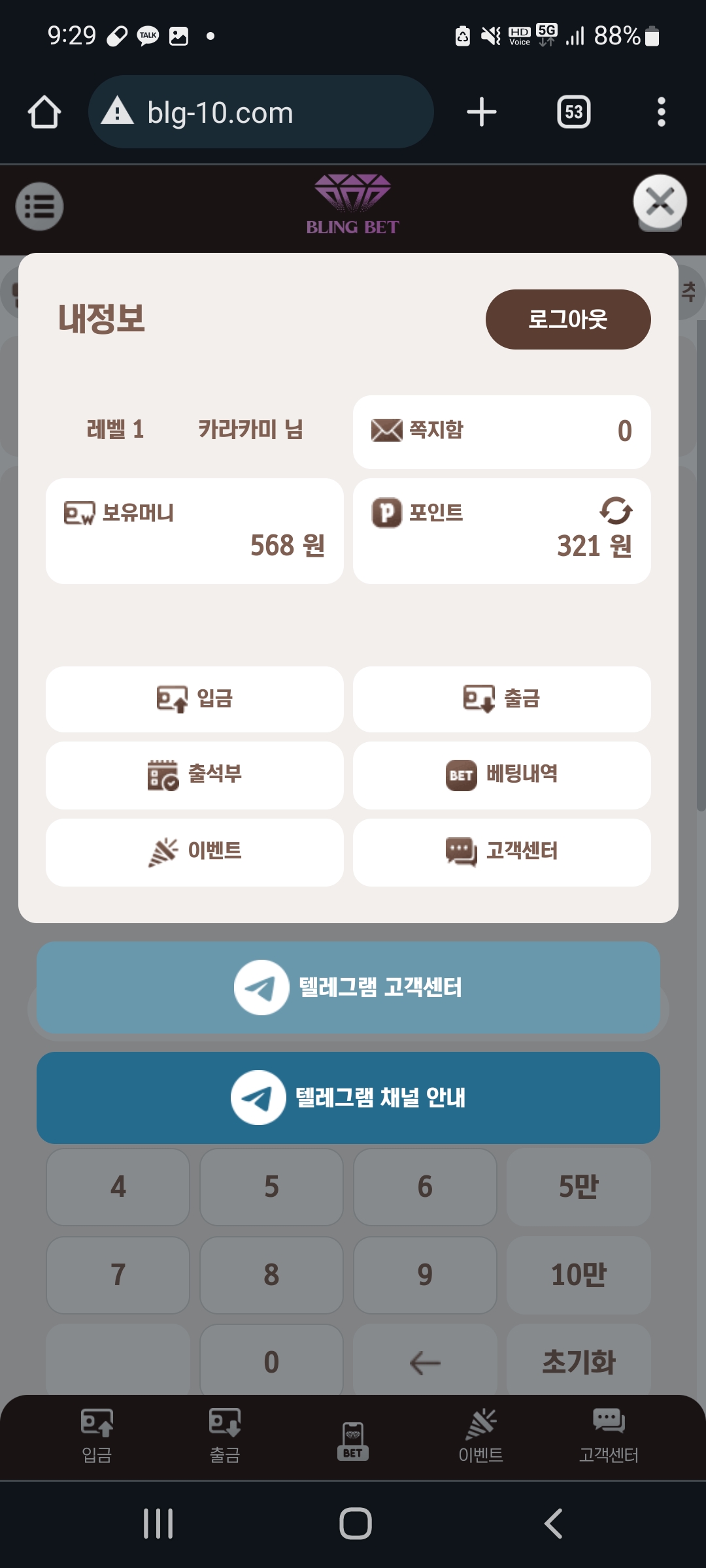
Task: Open the browser tab switcher showing 53
Action: 573,112
